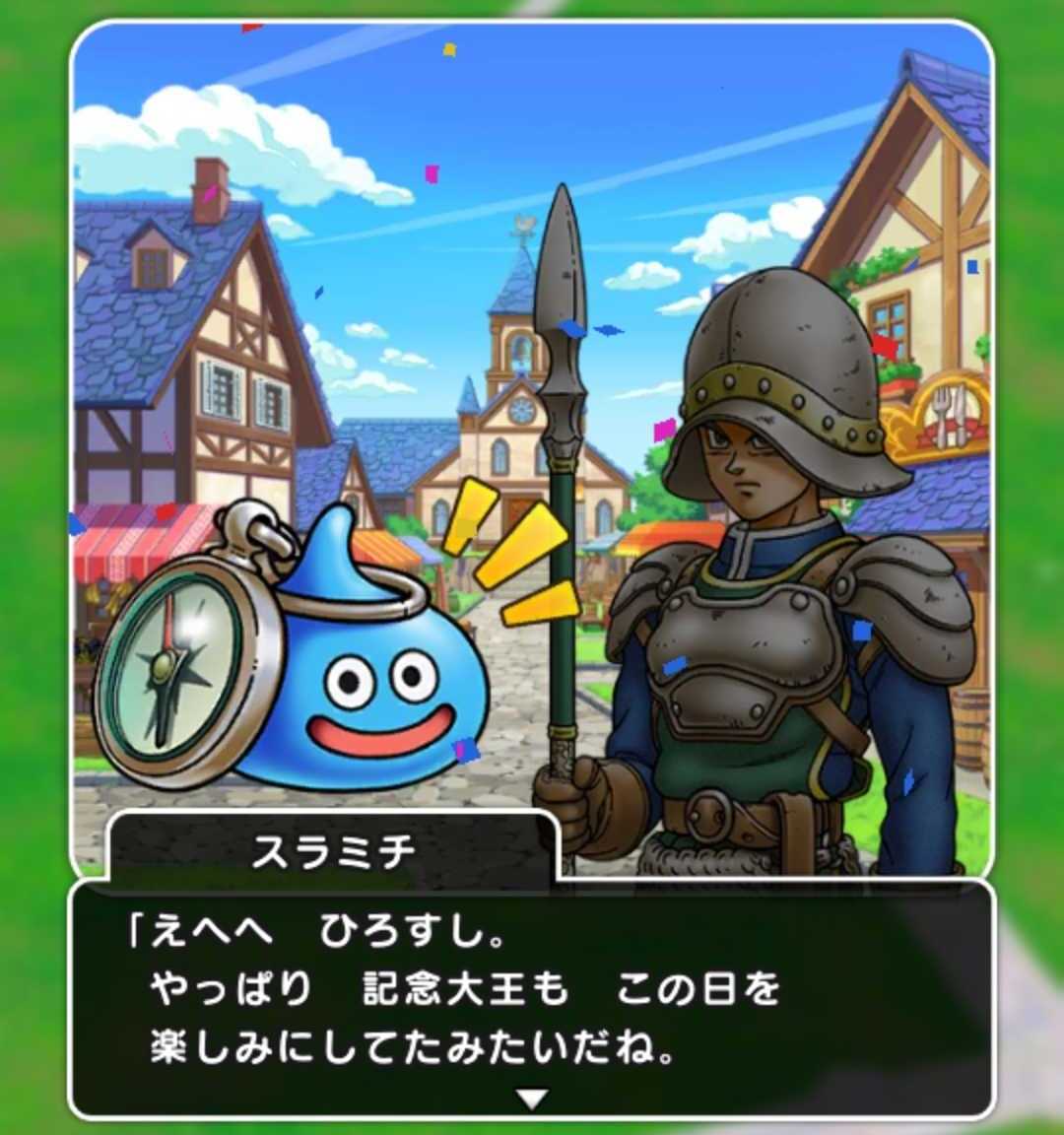Advance dialogue with the down arrow

(x=532, y=1098)
